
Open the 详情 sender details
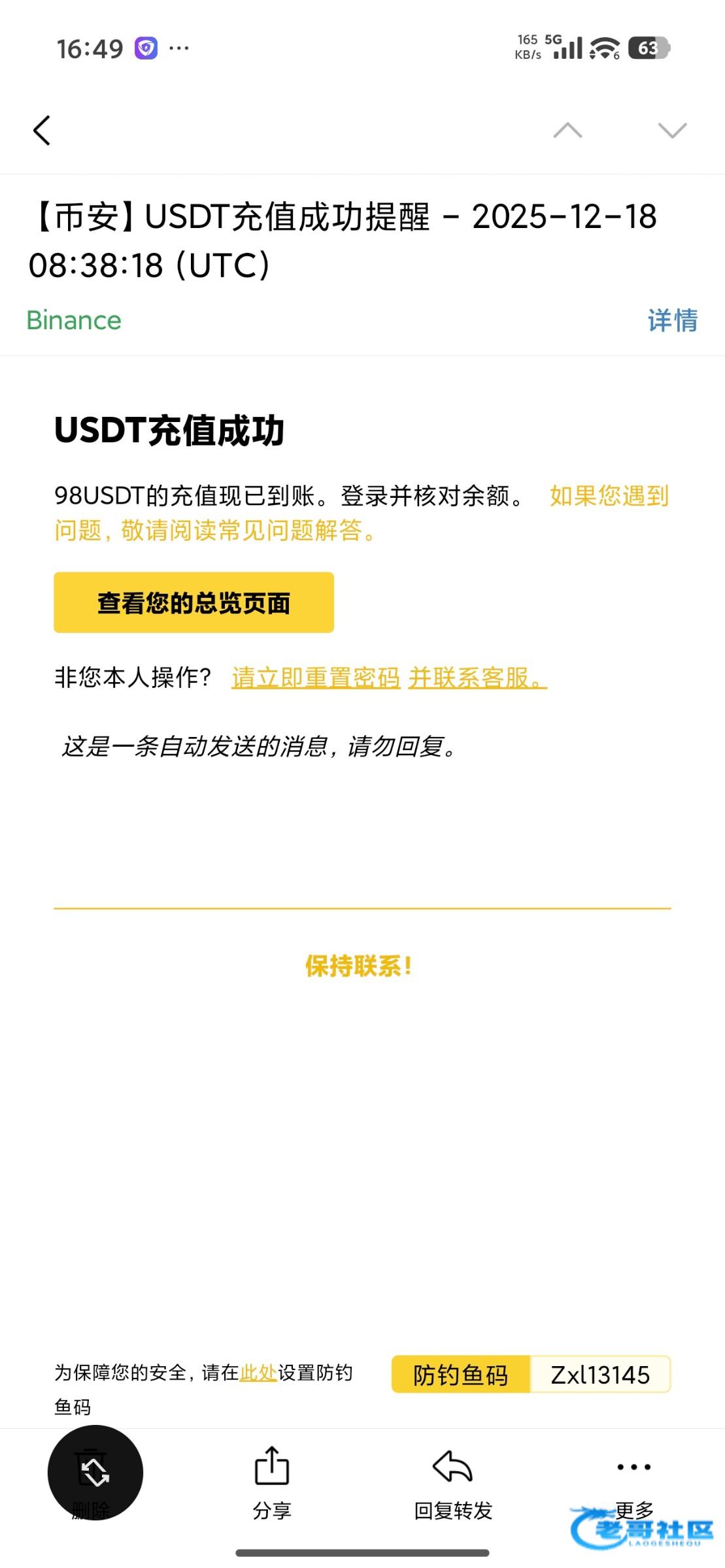pyautogui.click(x=672, y=321)
